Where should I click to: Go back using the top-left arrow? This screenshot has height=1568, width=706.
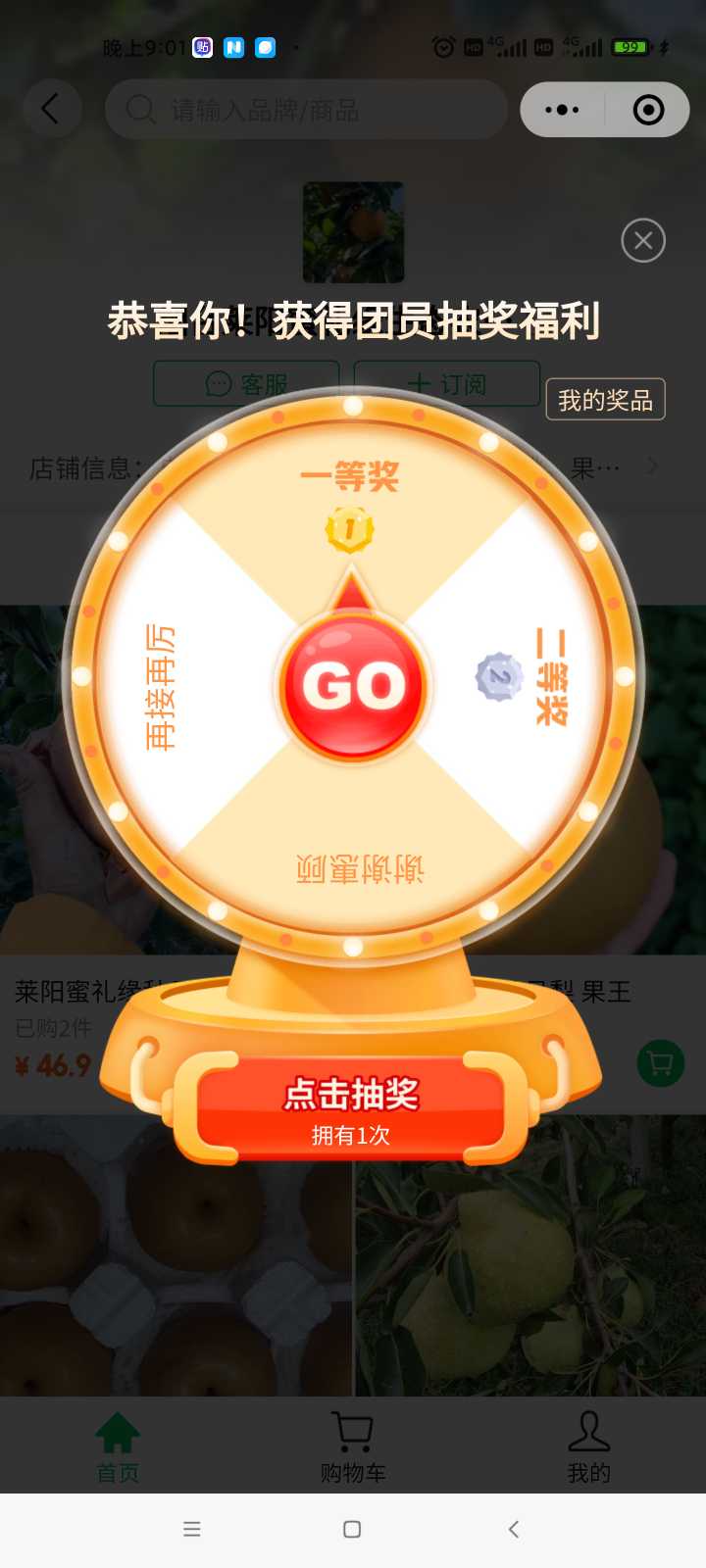(x=51, y=109)
